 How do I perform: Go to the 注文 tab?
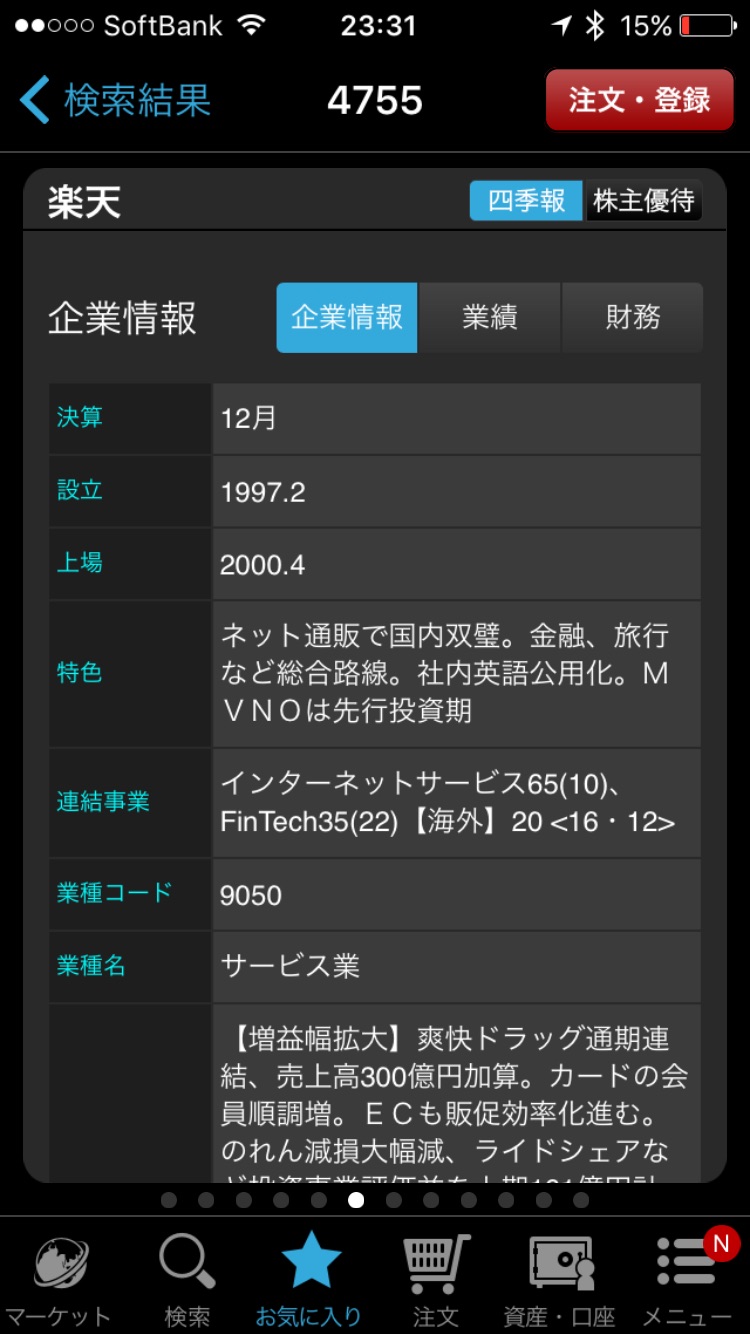[436, 1278]
